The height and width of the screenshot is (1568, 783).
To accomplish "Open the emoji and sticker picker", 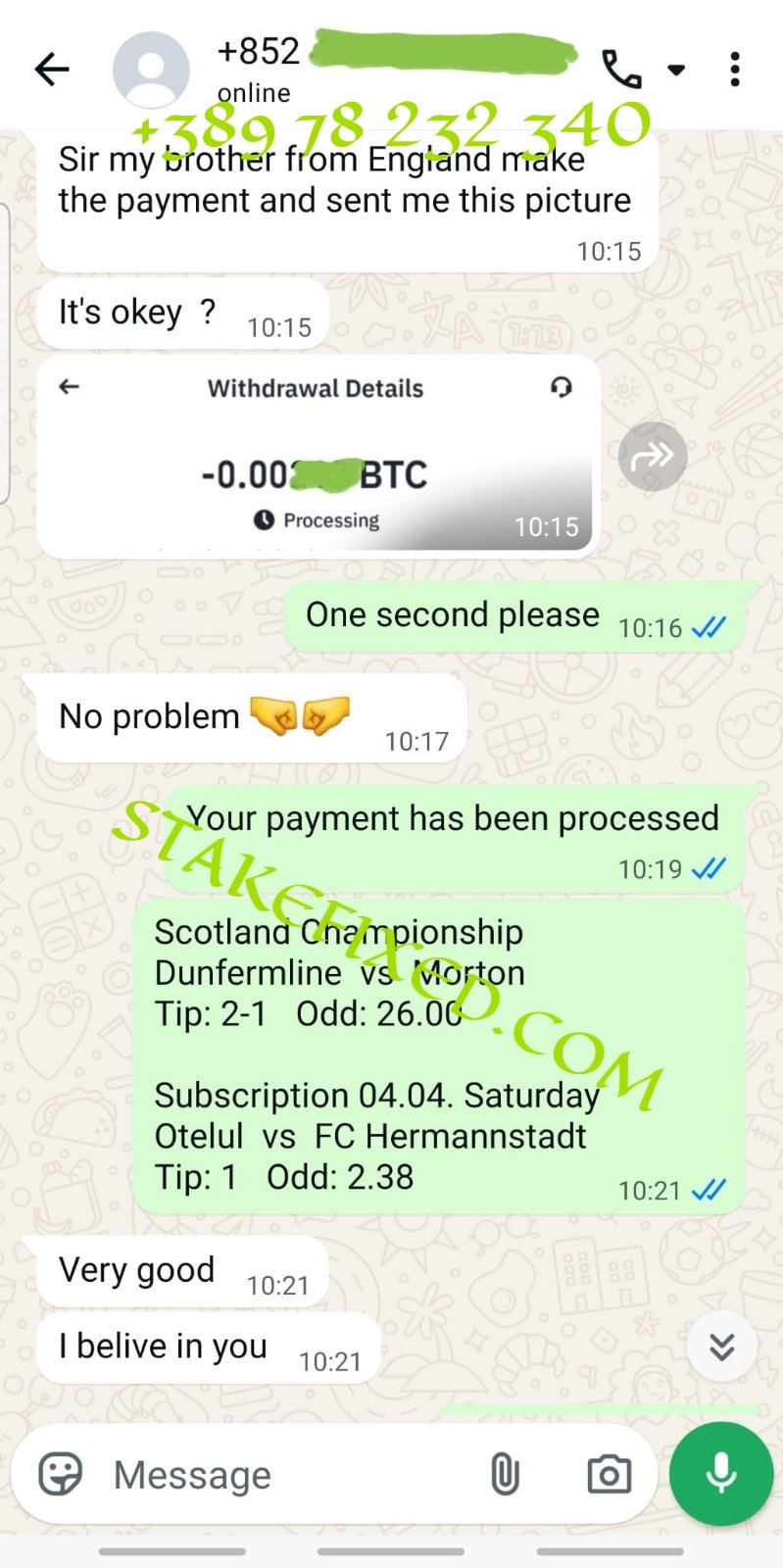I will [x=61, y=1474].
